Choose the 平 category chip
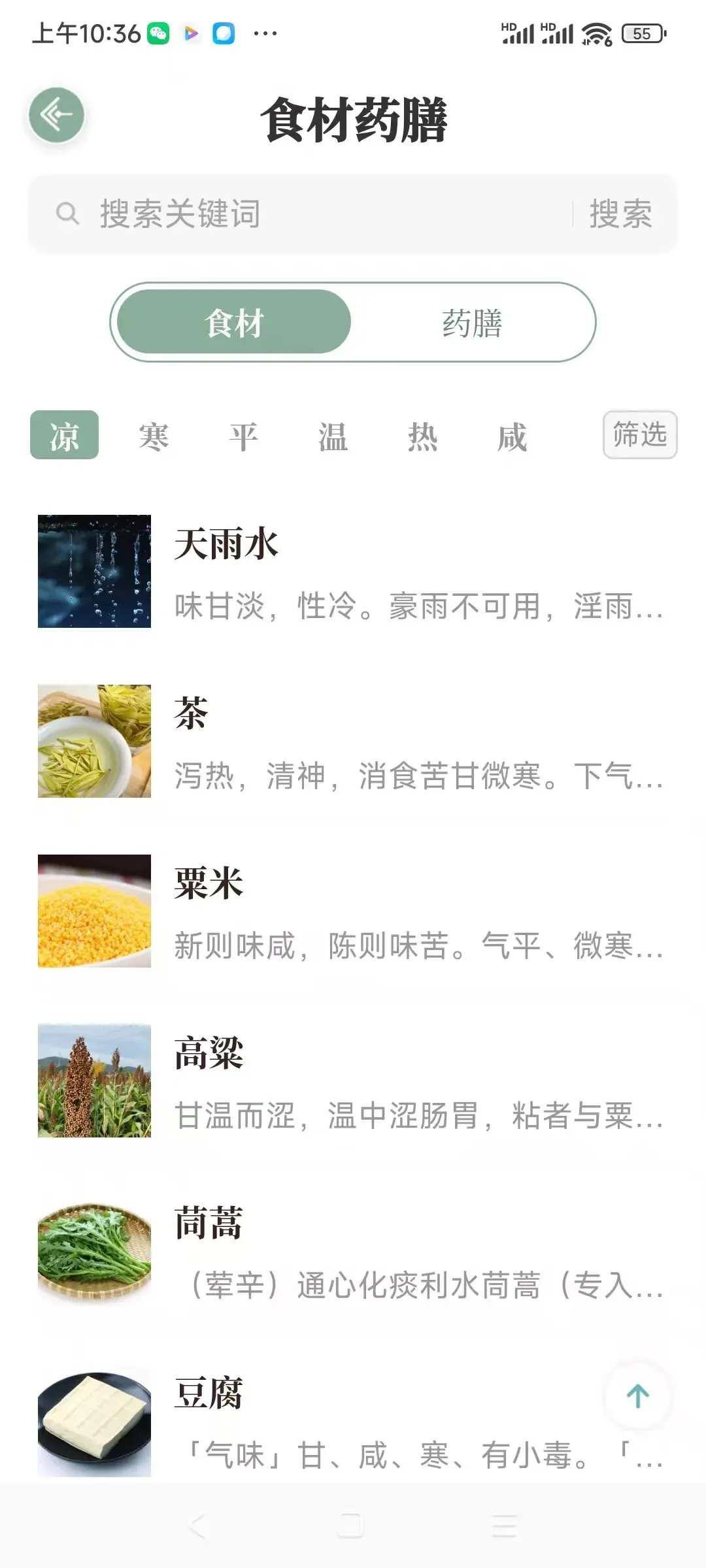This screenshot has width=706, height=1568. pyautogui.click(x=243, y=436)
